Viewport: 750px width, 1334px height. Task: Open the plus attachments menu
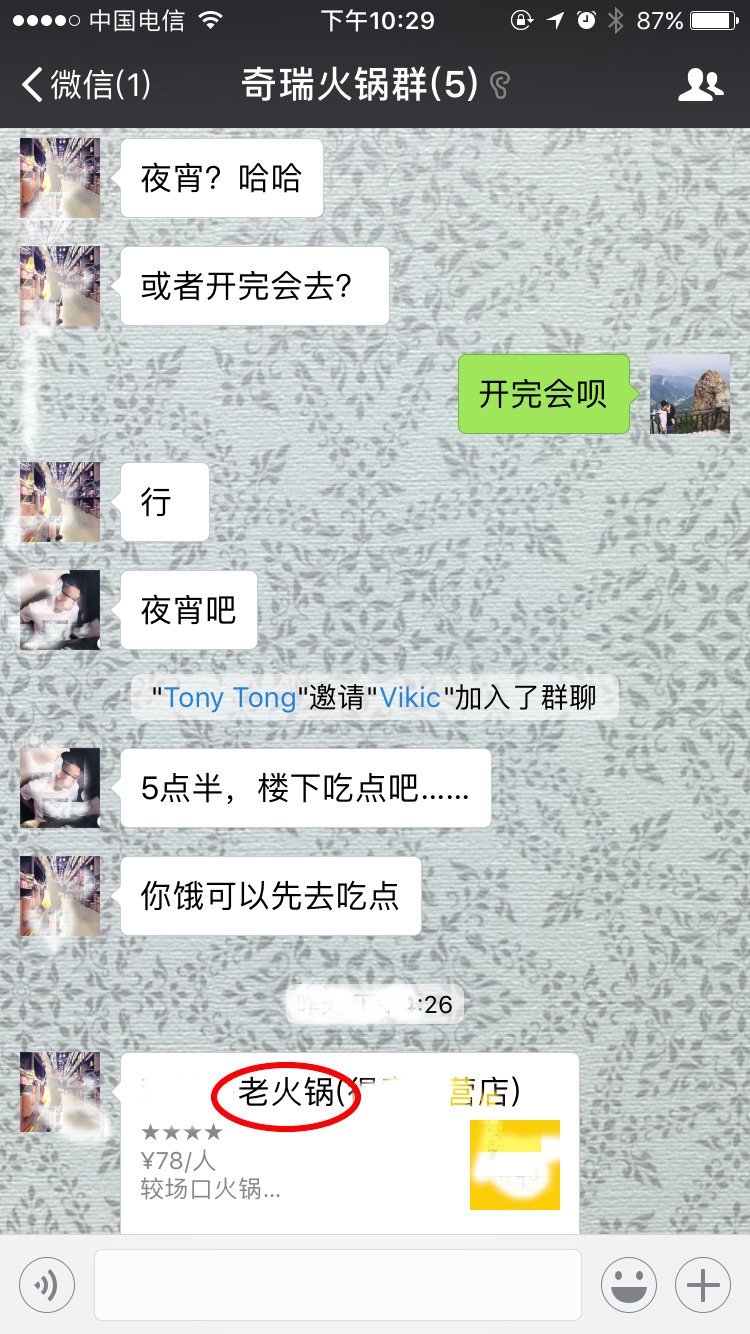point(703,1285)
